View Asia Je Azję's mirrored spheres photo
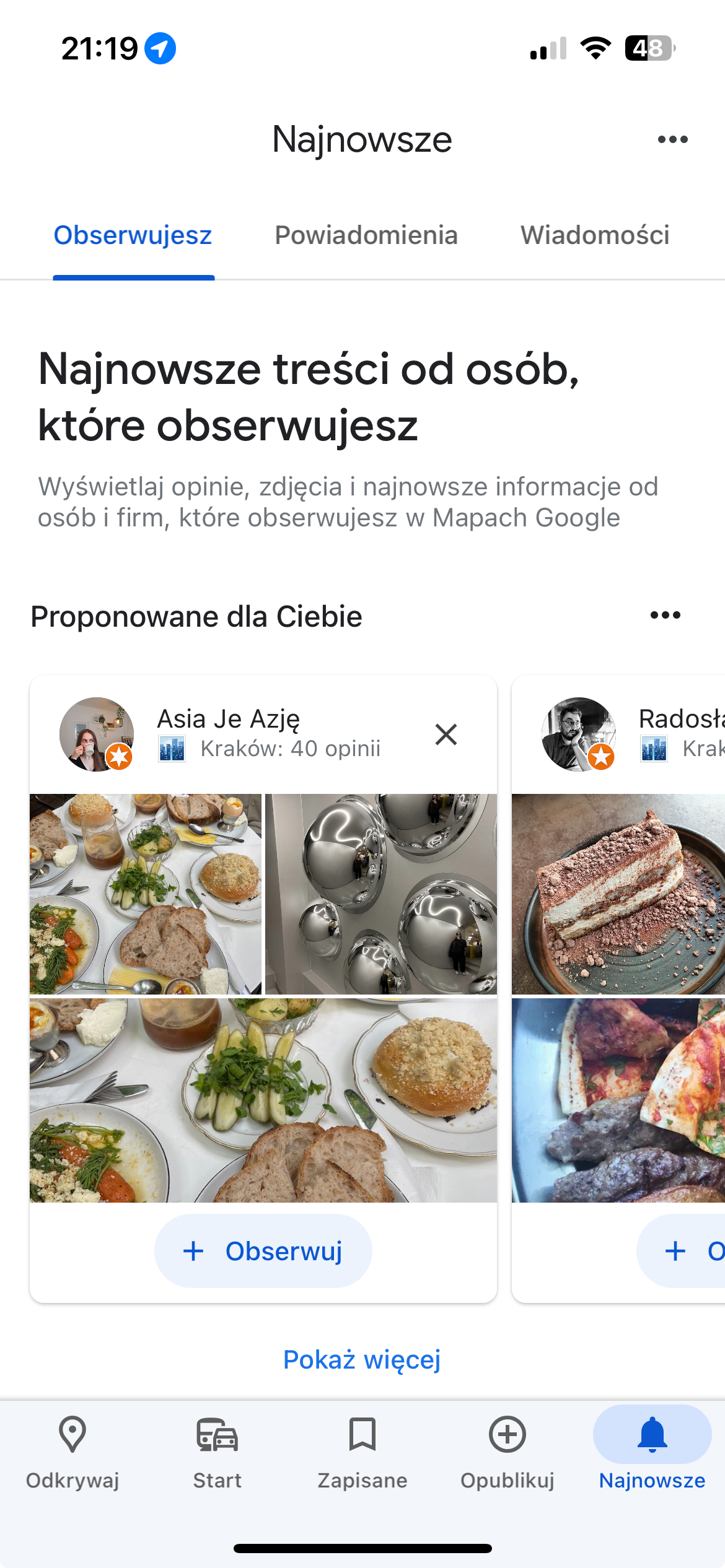725x1568 pixels. [x=380, y=894]
